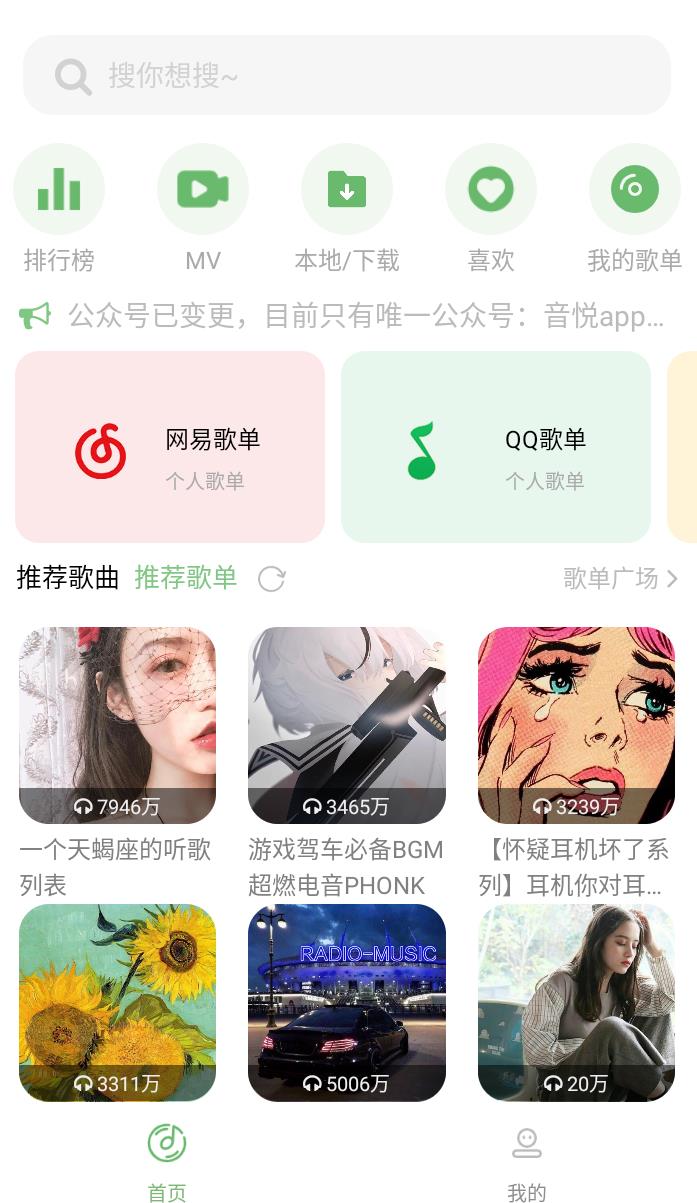Open the 网易歌单 card
The width and height of the screenshot is (697, 1203).
(170, 447)
